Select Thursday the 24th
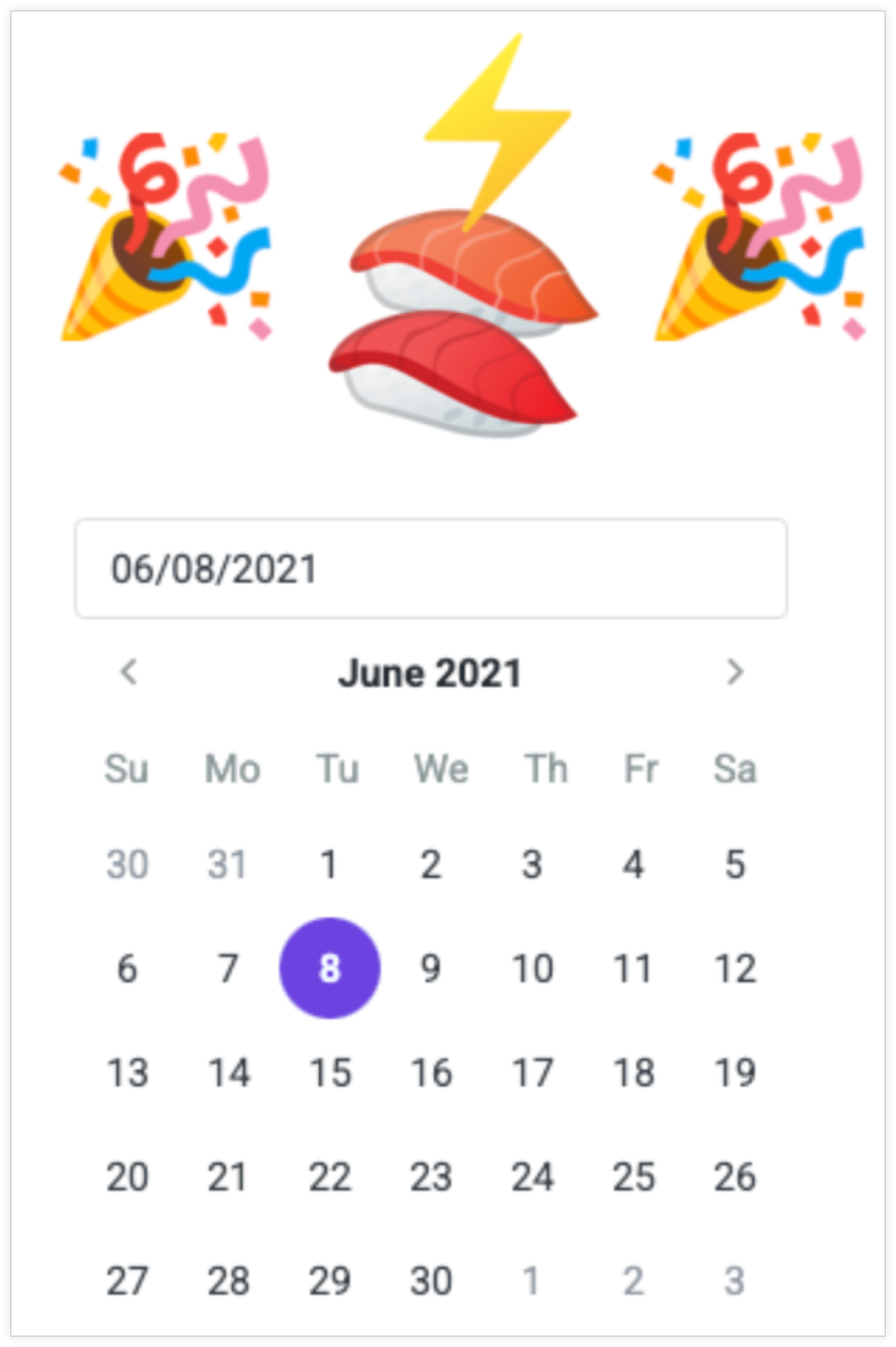 532,1176
